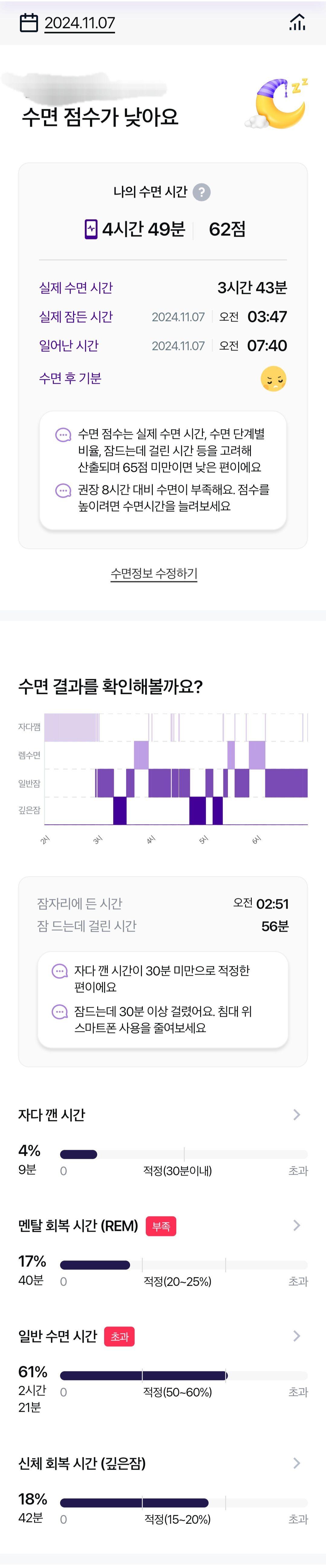
Task: Open 신체 회복 시간 (깊은잠) details
Action: click(x=296, y=1463)
